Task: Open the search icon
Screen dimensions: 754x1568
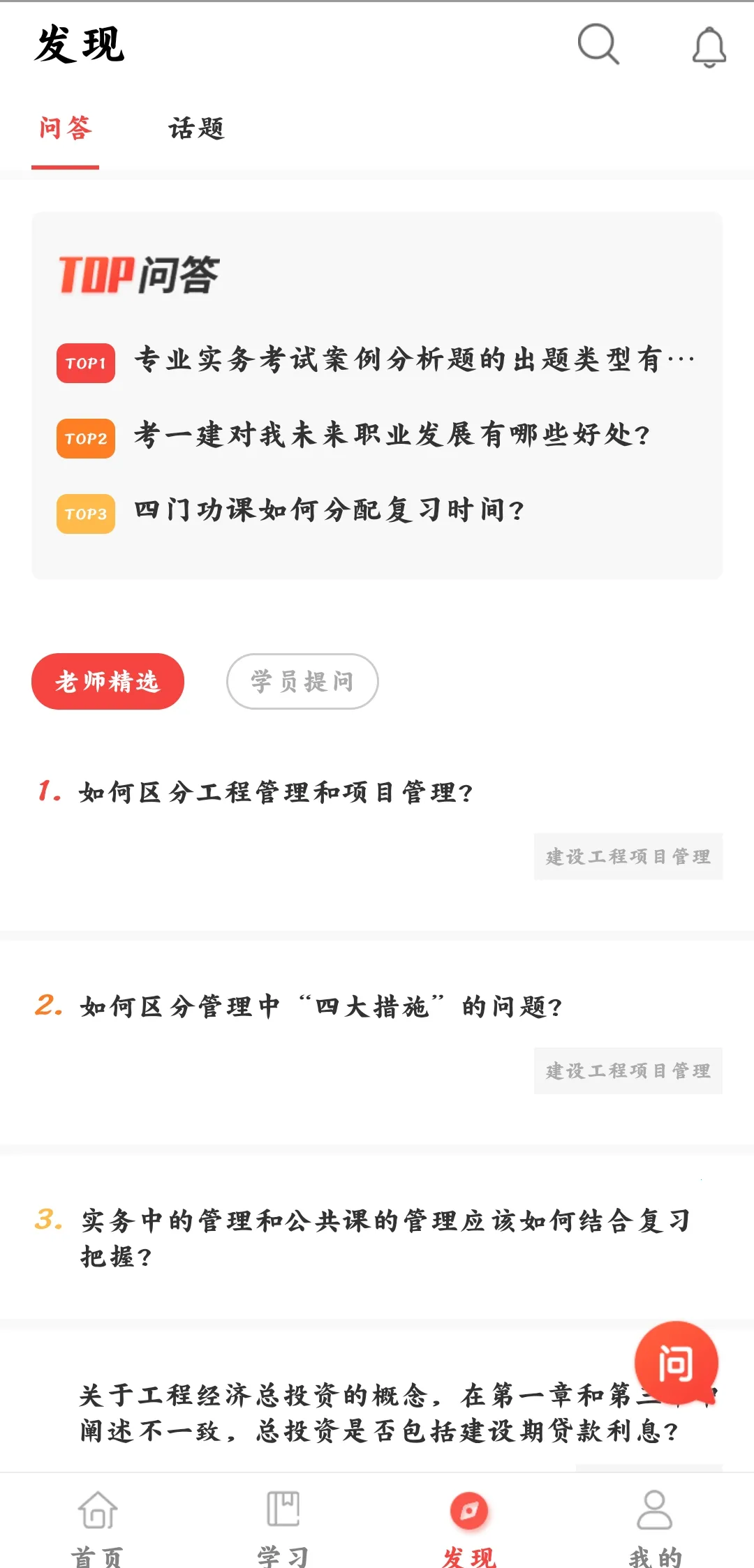Action: coord(598,45)
